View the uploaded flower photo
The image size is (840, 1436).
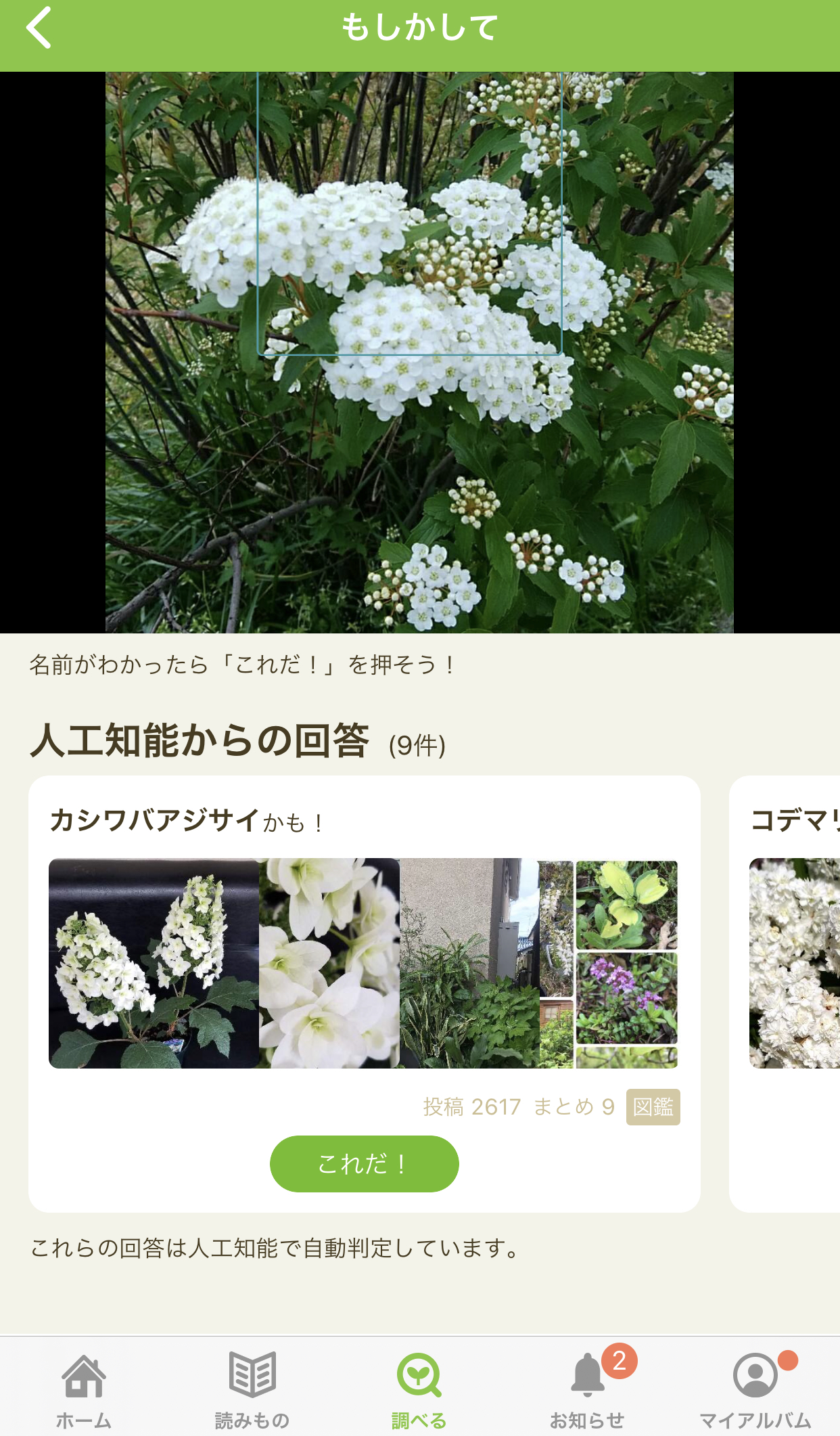click(419, 352)
